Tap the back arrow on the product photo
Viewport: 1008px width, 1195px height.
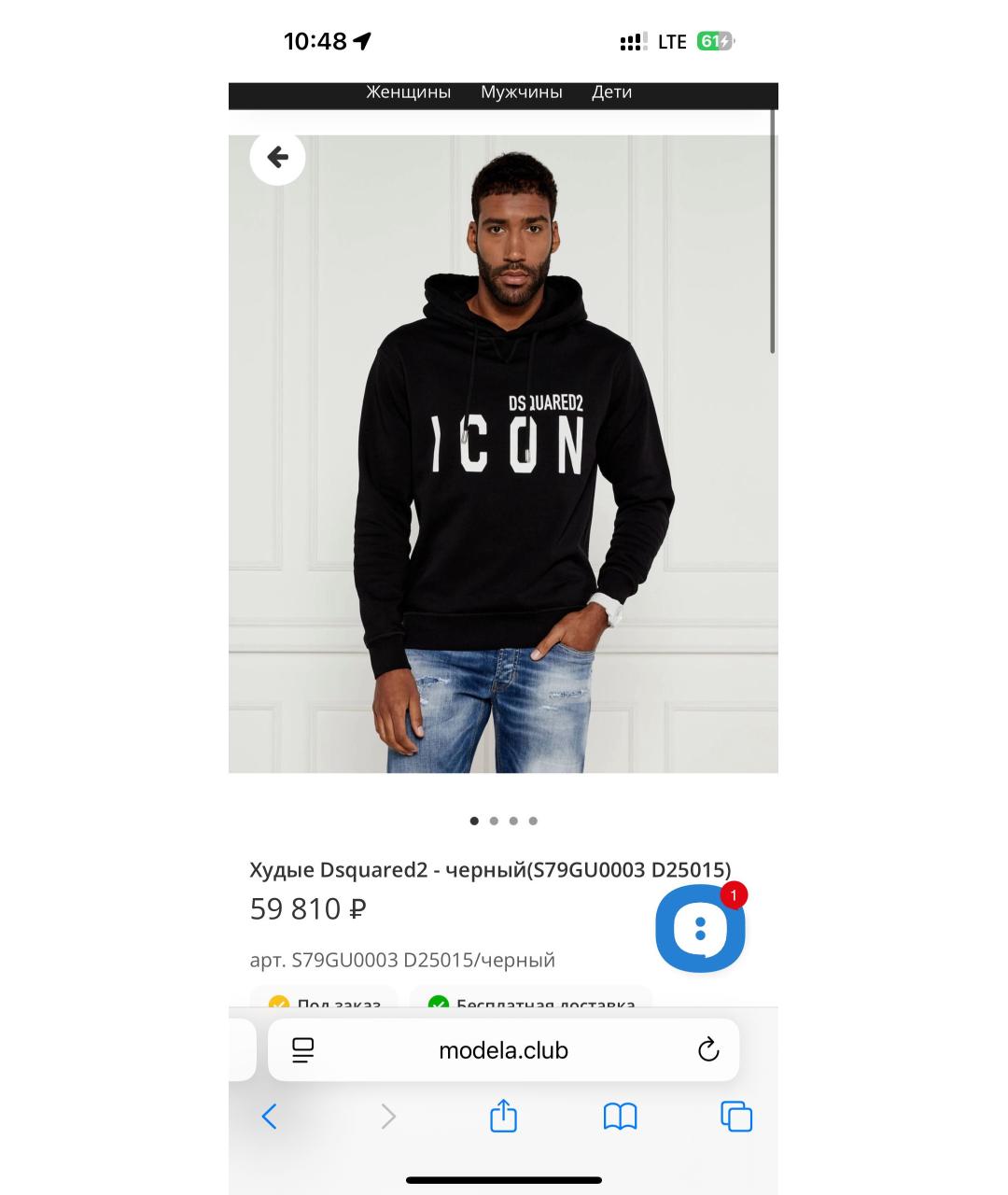277,158
